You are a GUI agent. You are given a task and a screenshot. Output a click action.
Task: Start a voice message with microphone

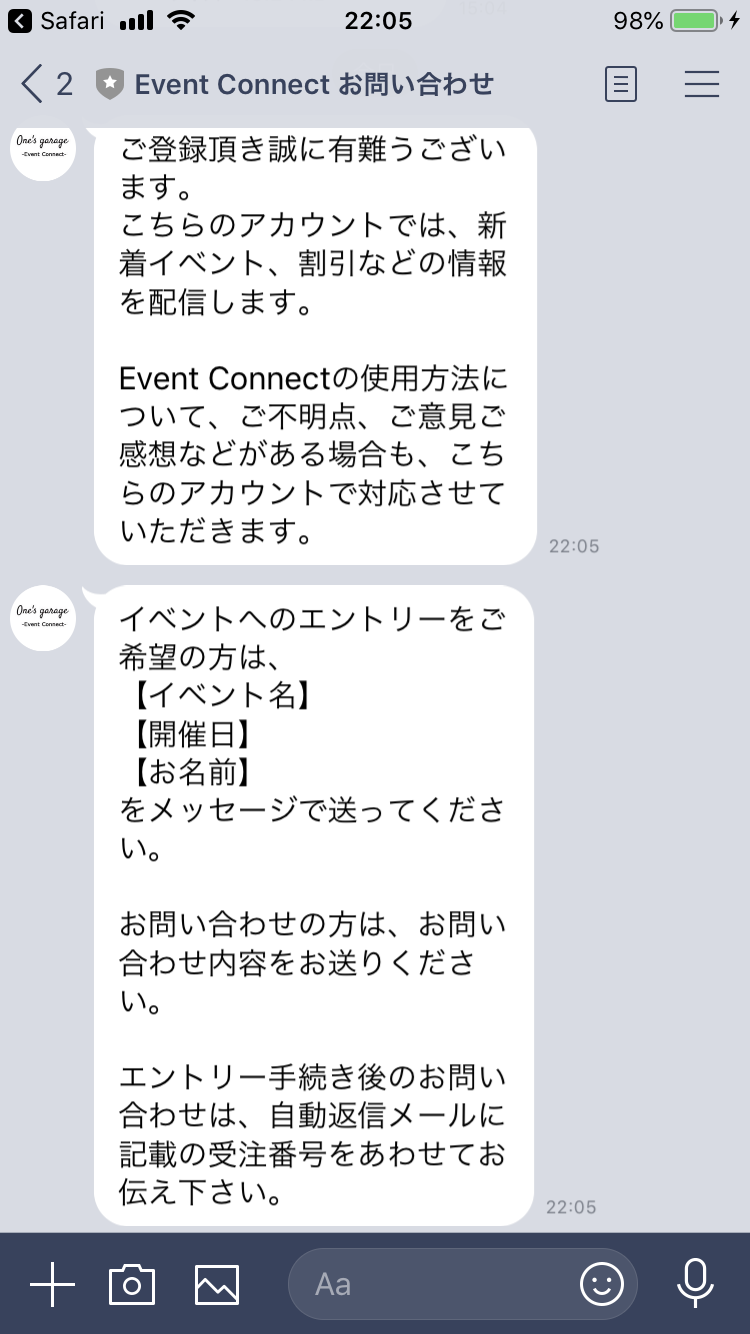pyautogui.click(x=695, y=1284)
